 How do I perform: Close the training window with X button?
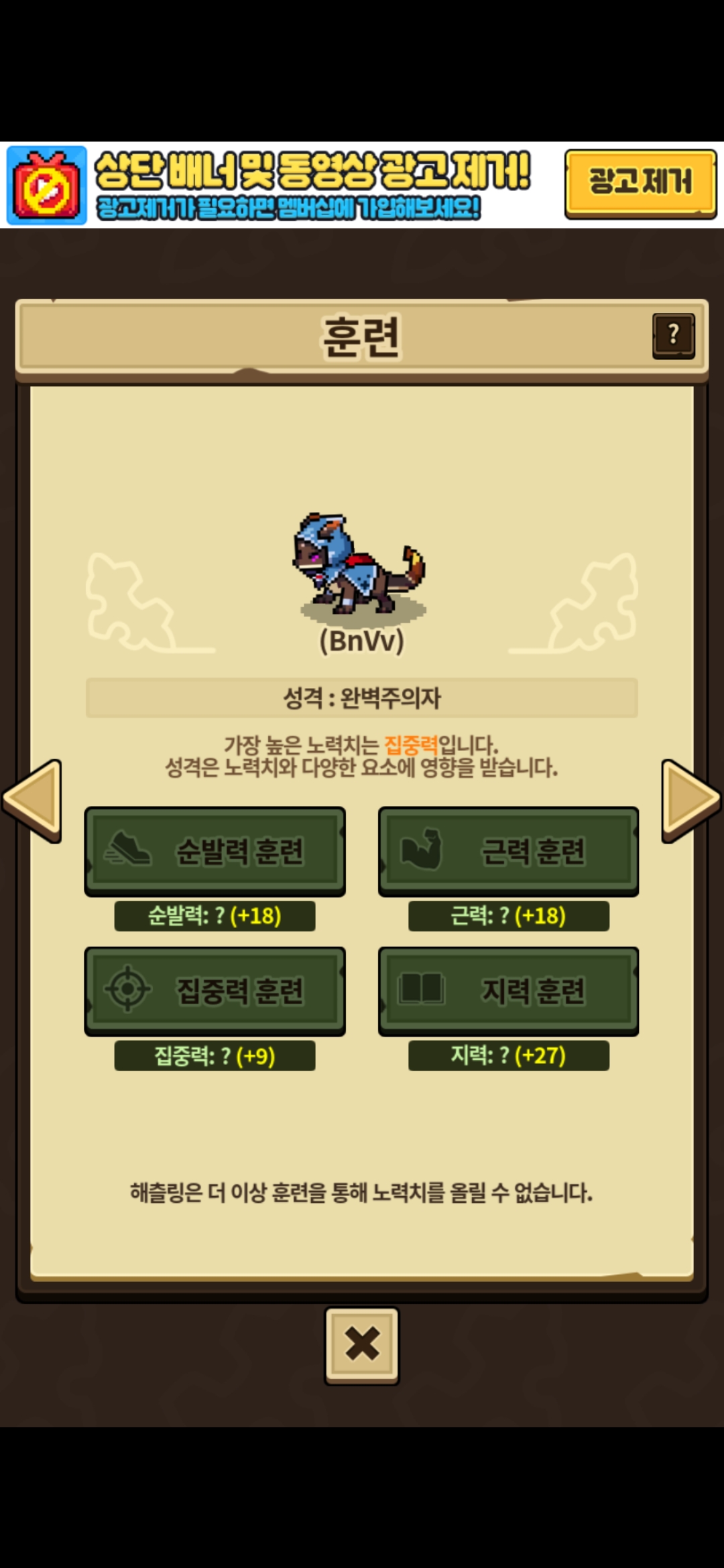362,1346
